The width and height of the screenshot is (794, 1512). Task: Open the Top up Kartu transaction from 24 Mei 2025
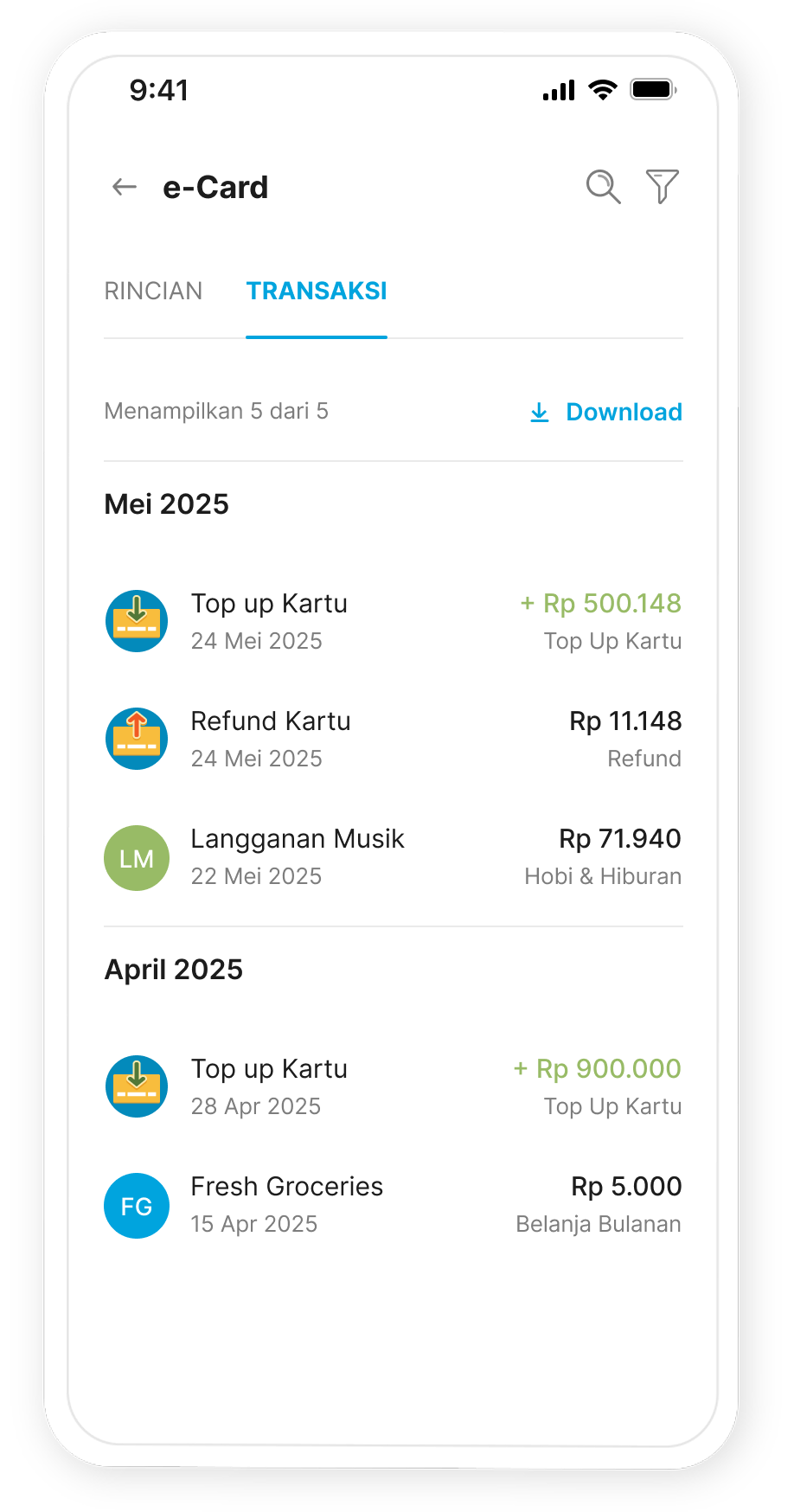pos(393,622)
